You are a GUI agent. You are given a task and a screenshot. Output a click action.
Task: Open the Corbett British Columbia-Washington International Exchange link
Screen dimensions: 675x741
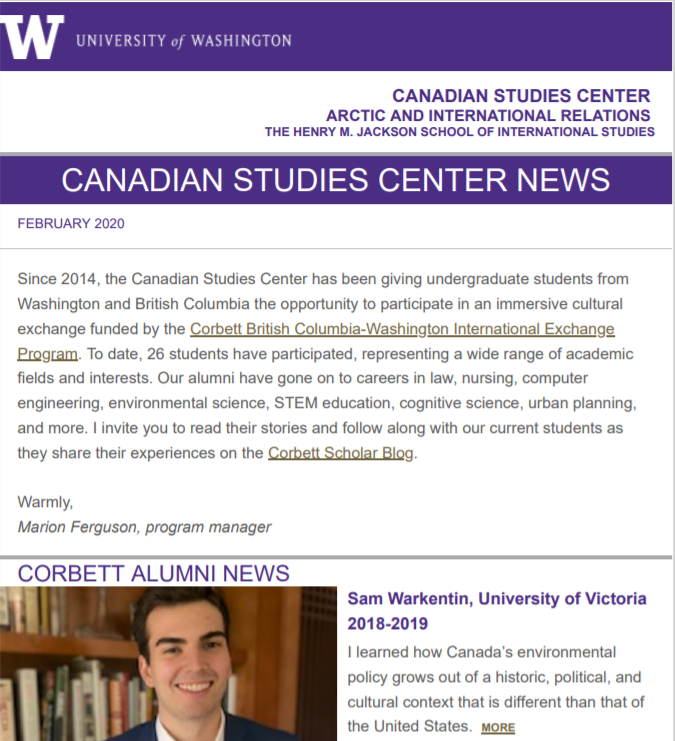[x=402, y=329]
